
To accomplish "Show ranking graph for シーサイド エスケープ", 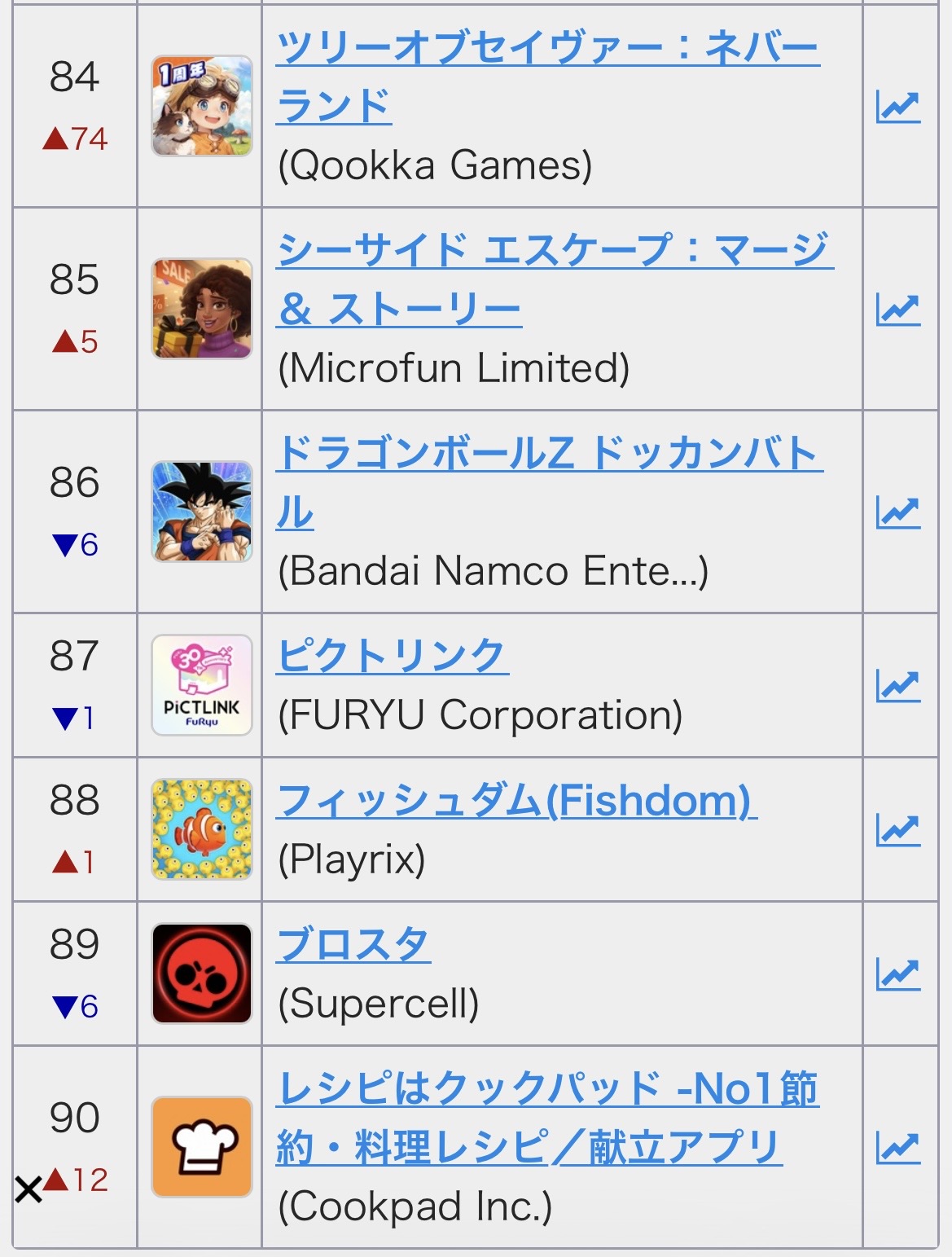I will tap(898, 310).
